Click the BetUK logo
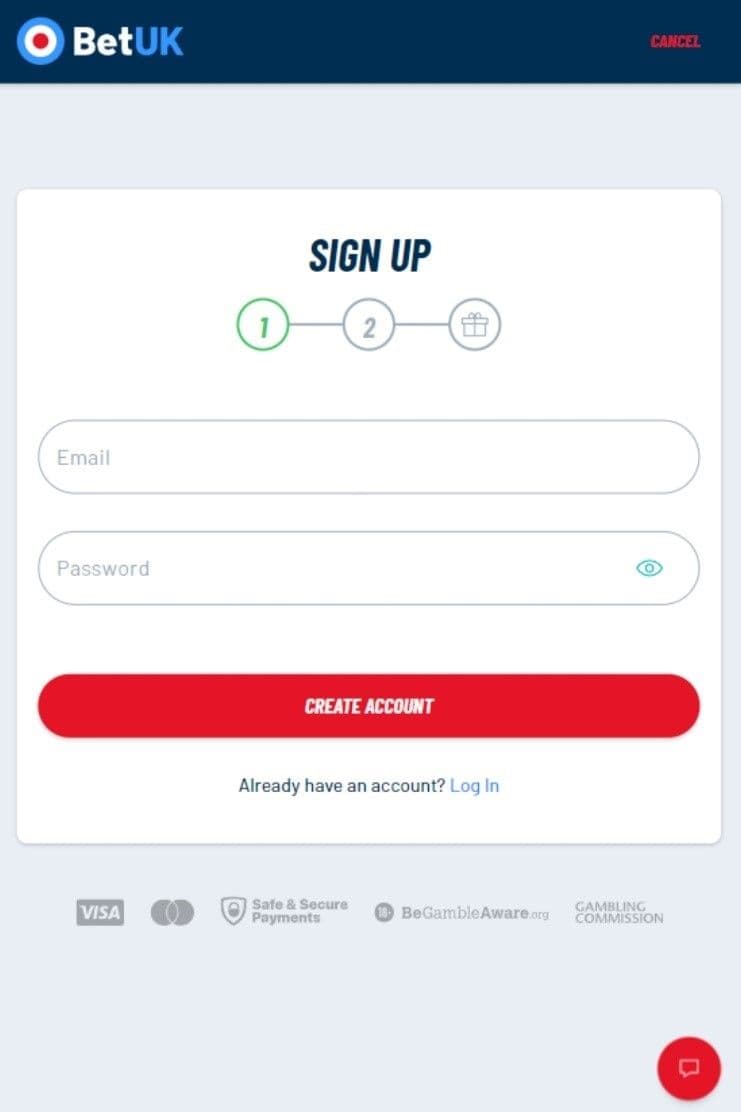Screen dimensions: 741x1112 click(99, 42)
